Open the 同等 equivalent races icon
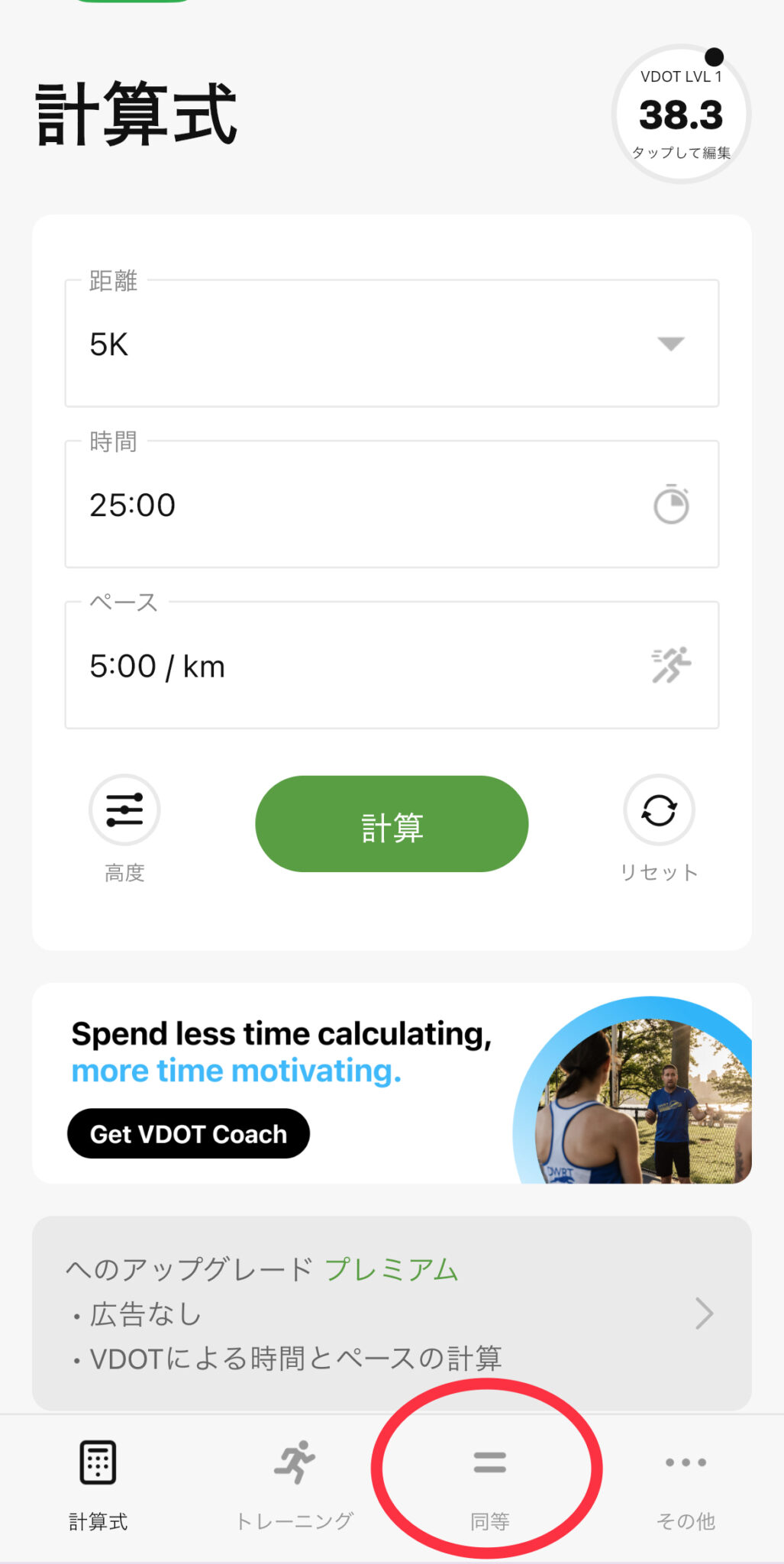The width and height of the screenshot is (784, 1564). click(489, 1462)
